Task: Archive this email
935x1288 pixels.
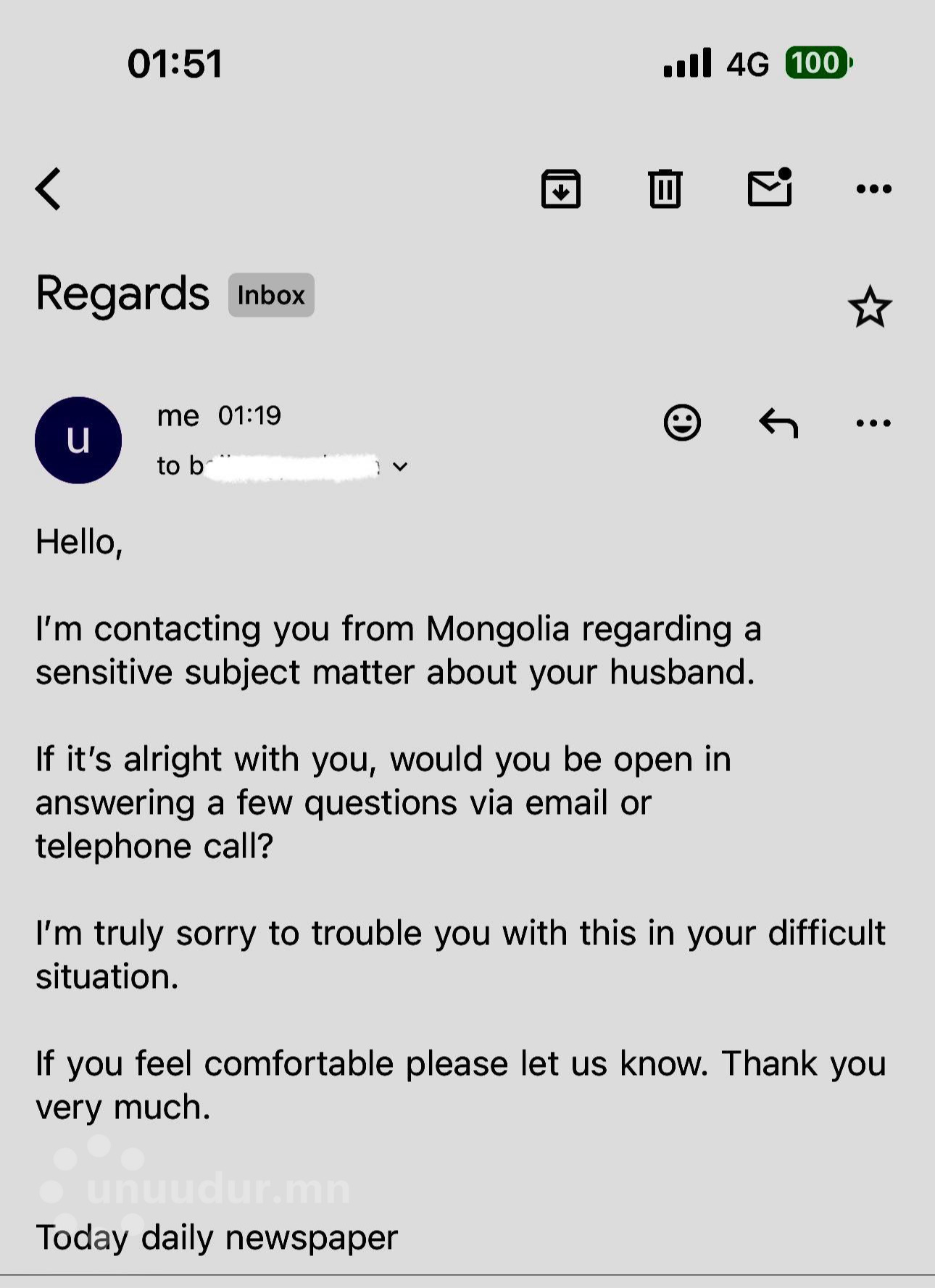Action: click(561, 189)
